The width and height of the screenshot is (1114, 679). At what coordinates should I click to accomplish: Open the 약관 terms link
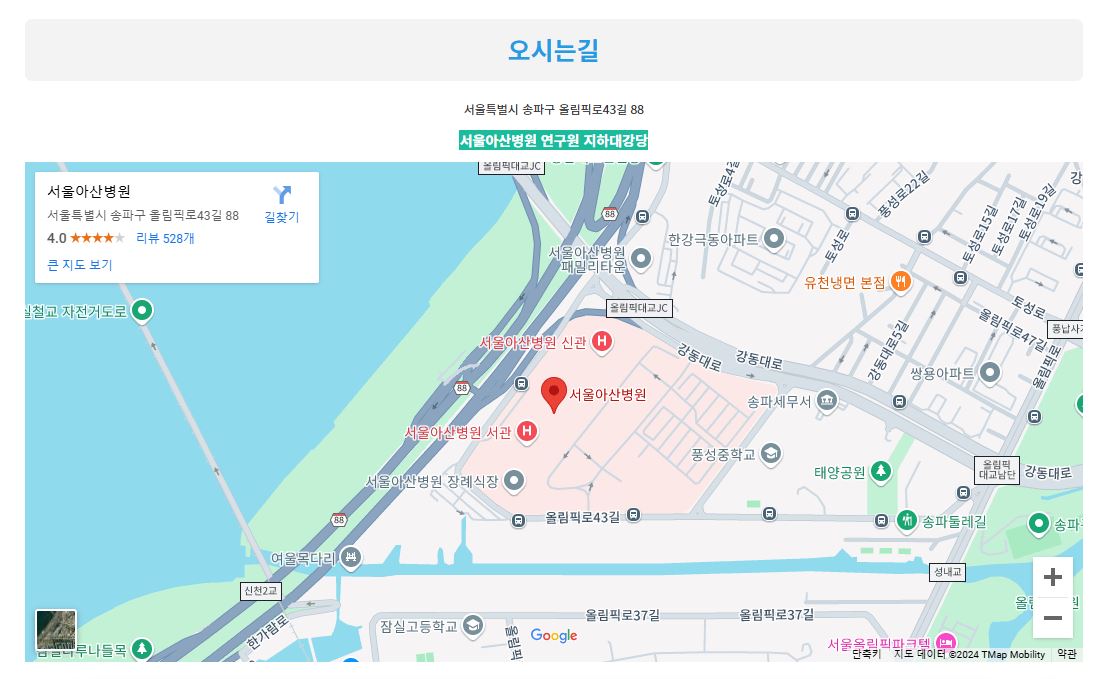(x=1067, y=654)
